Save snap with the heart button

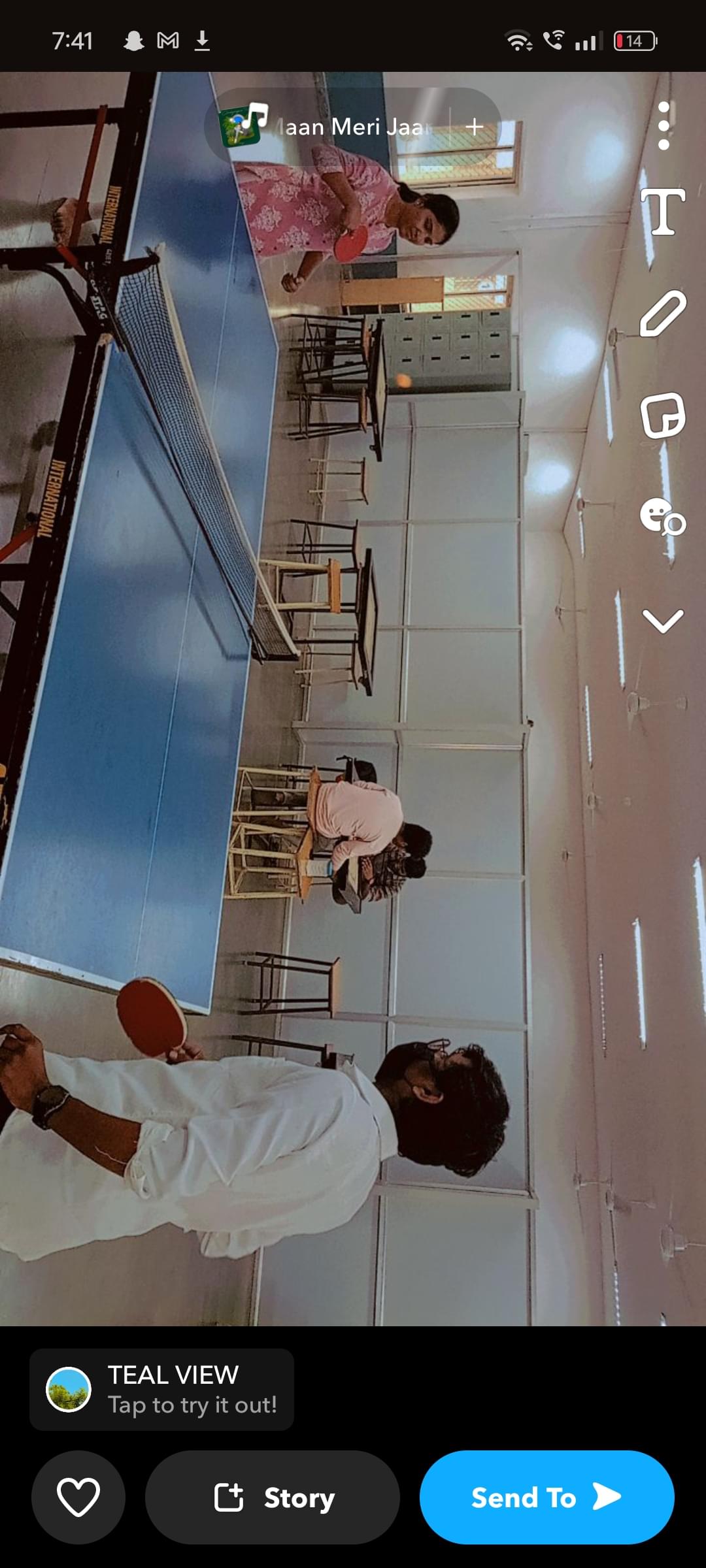click(78, 1497)
